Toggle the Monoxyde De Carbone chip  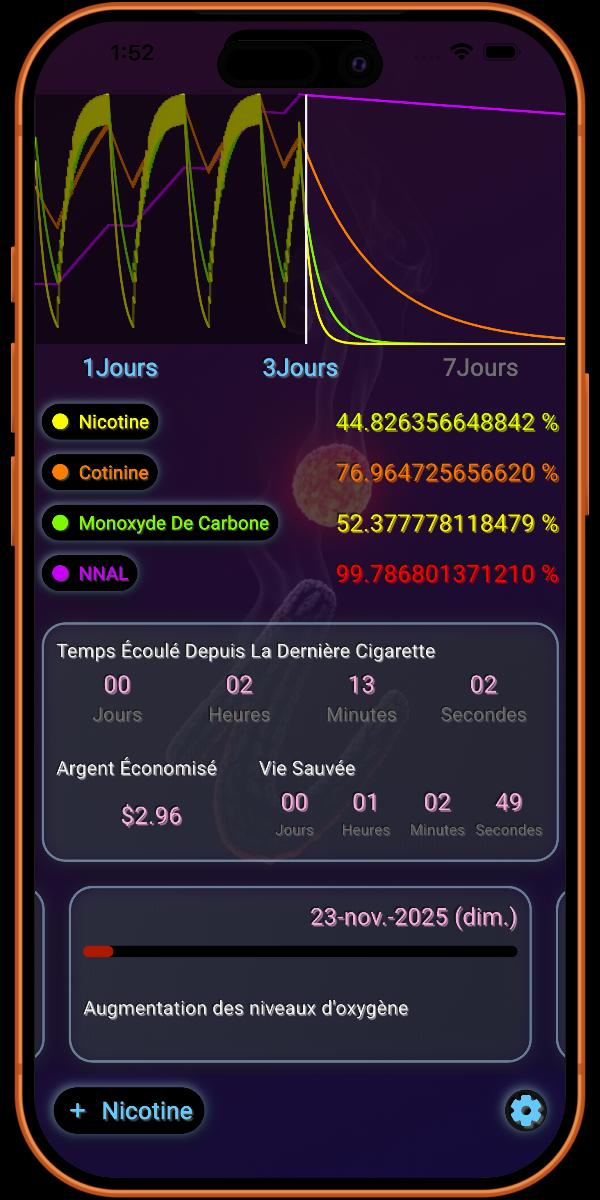(x=160, y=523)
